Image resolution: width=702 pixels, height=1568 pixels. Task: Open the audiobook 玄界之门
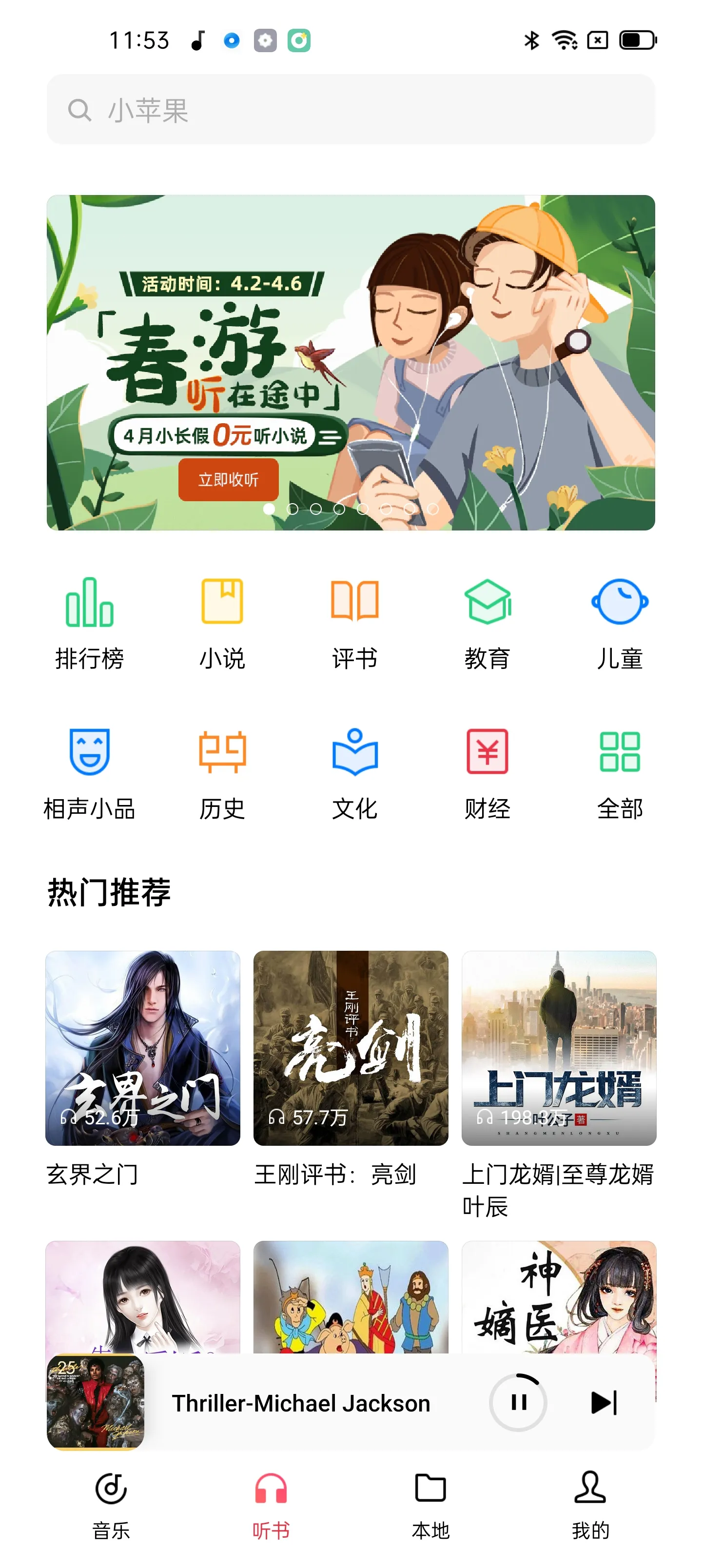pyautogui.click(x=142, y=1068)
